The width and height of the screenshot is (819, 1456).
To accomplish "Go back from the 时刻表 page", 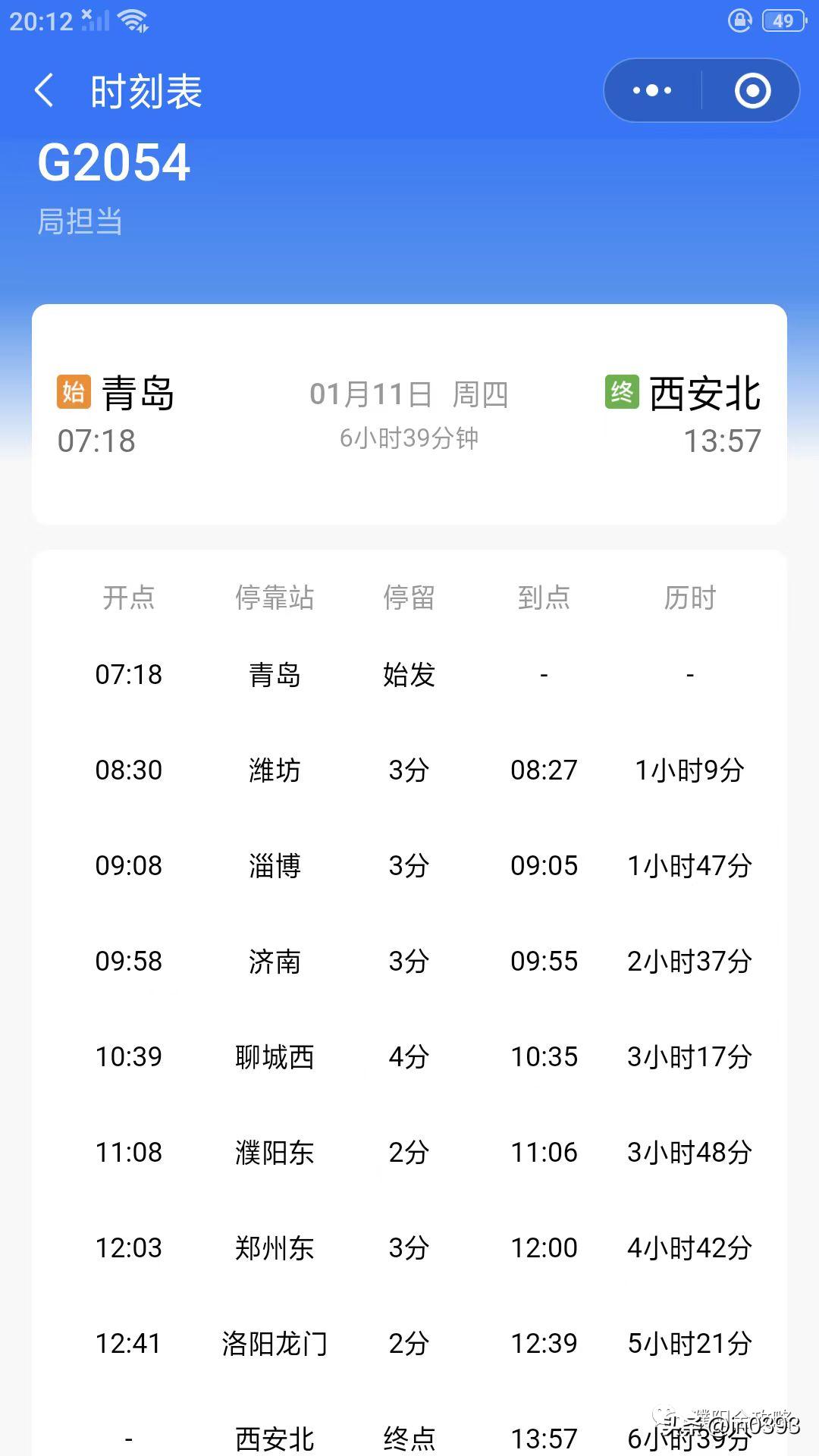I will pyautogui.click(x=45, y=91).
